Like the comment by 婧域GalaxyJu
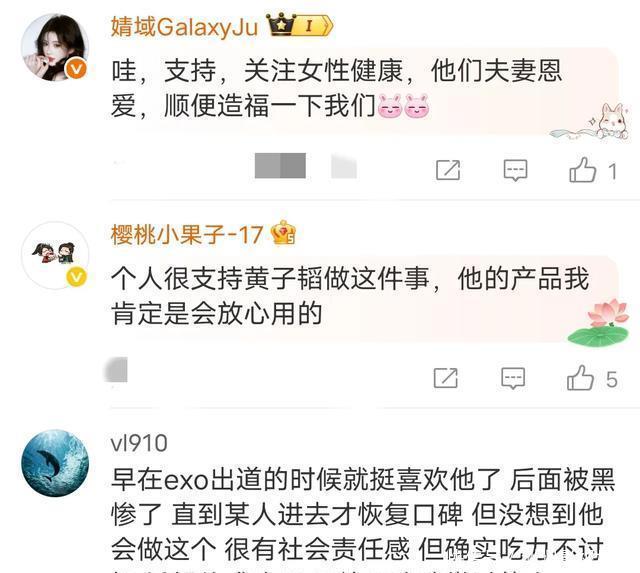The height and width of the screenshot is (573, 640). [x=583, y=170]
